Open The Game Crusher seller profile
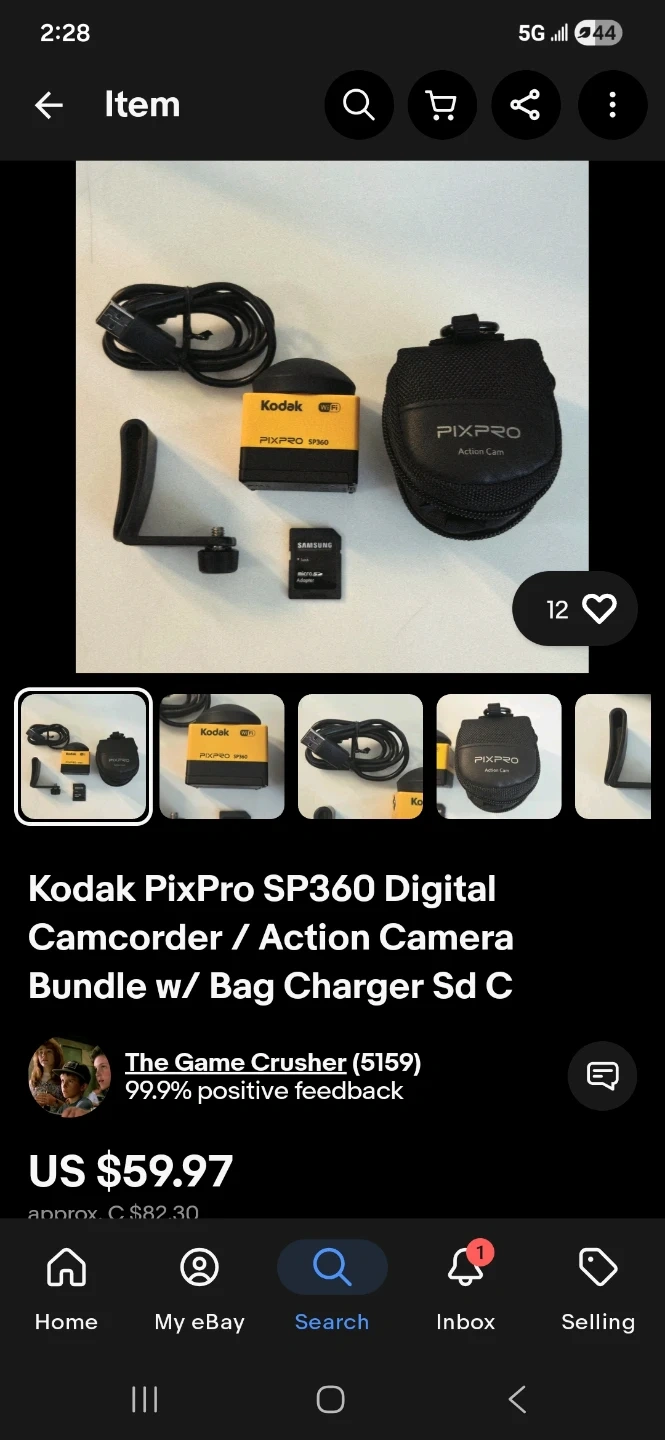Image resolution: width=665 pixels, height=1440 pixels. [235, 1062]
